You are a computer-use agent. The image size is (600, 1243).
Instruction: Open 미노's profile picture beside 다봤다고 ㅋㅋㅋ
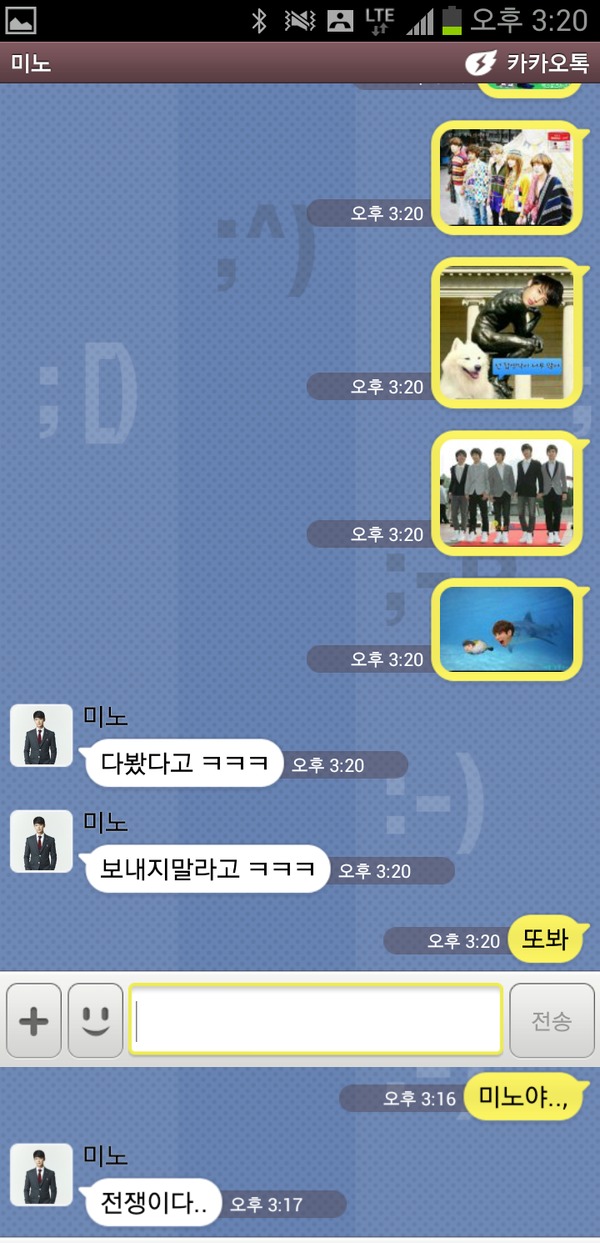point(41,735)
